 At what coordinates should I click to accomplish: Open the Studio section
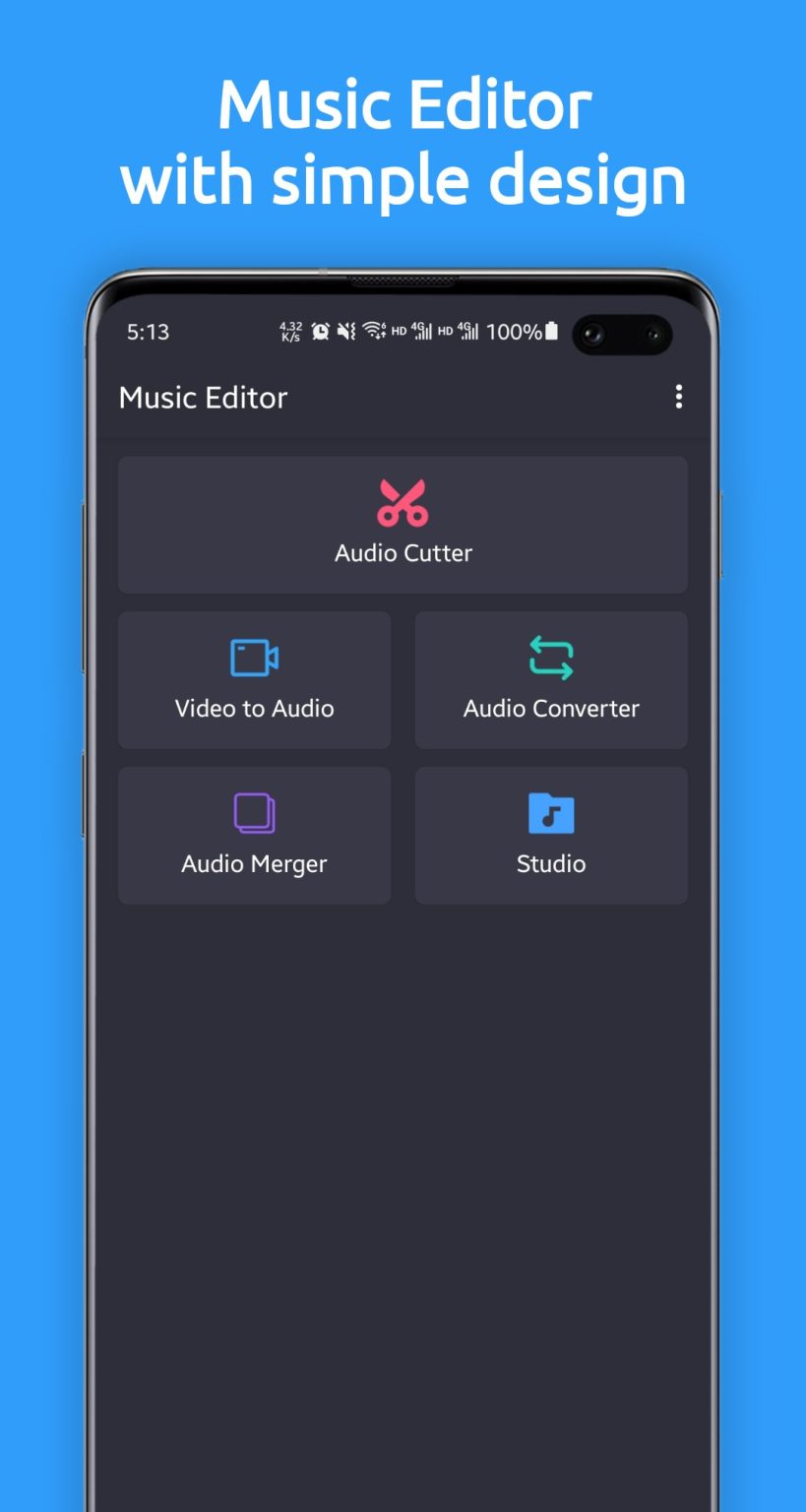pos(550,835)
